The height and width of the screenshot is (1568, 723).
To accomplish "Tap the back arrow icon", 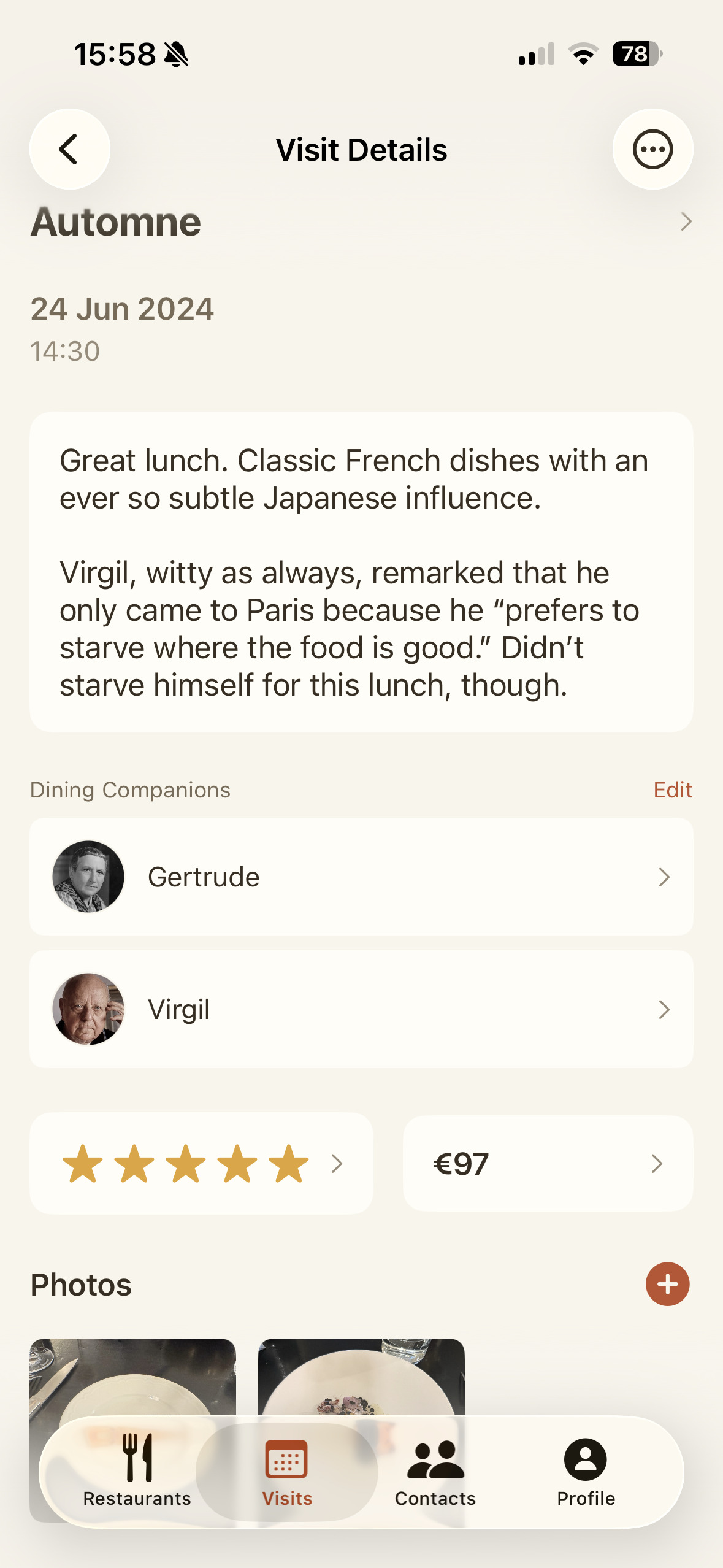I will (70, 149).
